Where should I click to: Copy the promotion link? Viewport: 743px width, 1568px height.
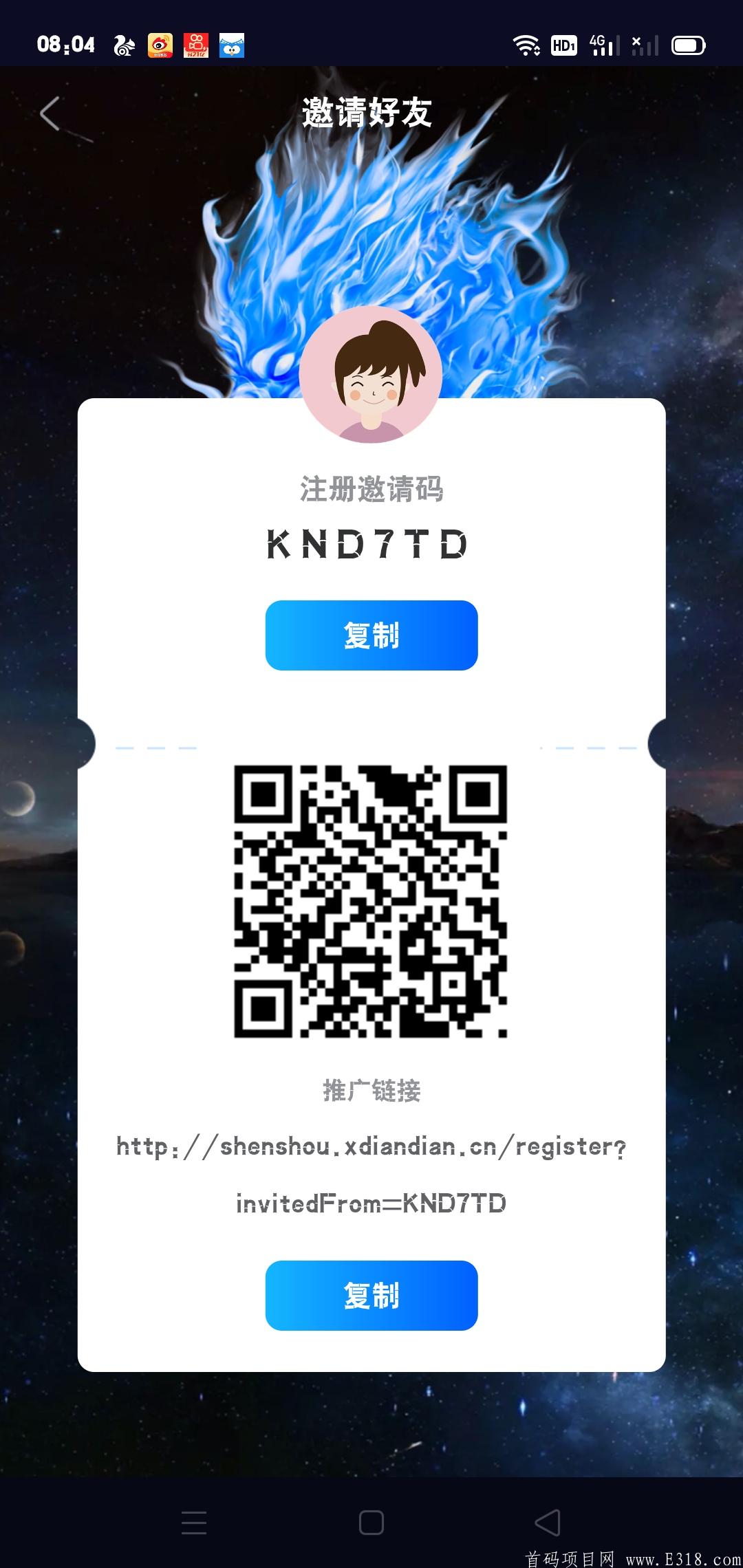tap(371, 1296)
